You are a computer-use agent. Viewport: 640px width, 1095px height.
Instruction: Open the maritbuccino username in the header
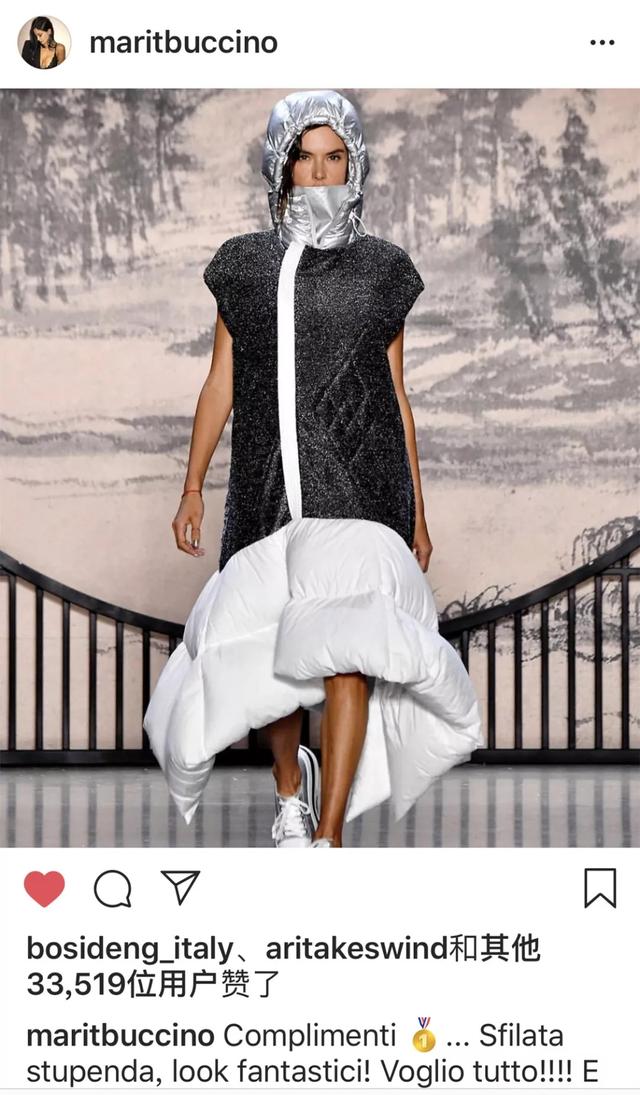pyautogui.click(x=183, y=42)
